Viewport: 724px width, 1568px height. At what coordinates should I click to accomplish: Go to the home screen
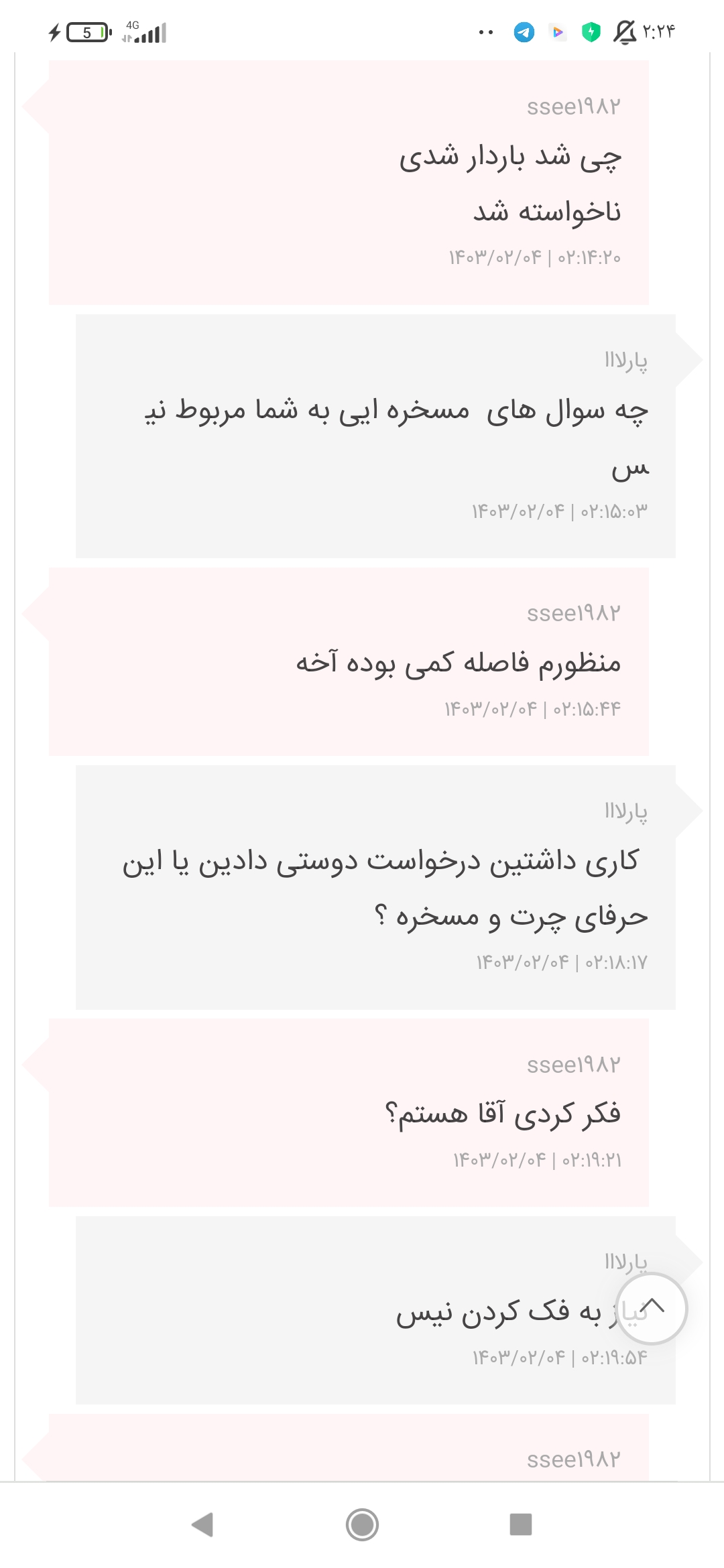click(362, 1524)
